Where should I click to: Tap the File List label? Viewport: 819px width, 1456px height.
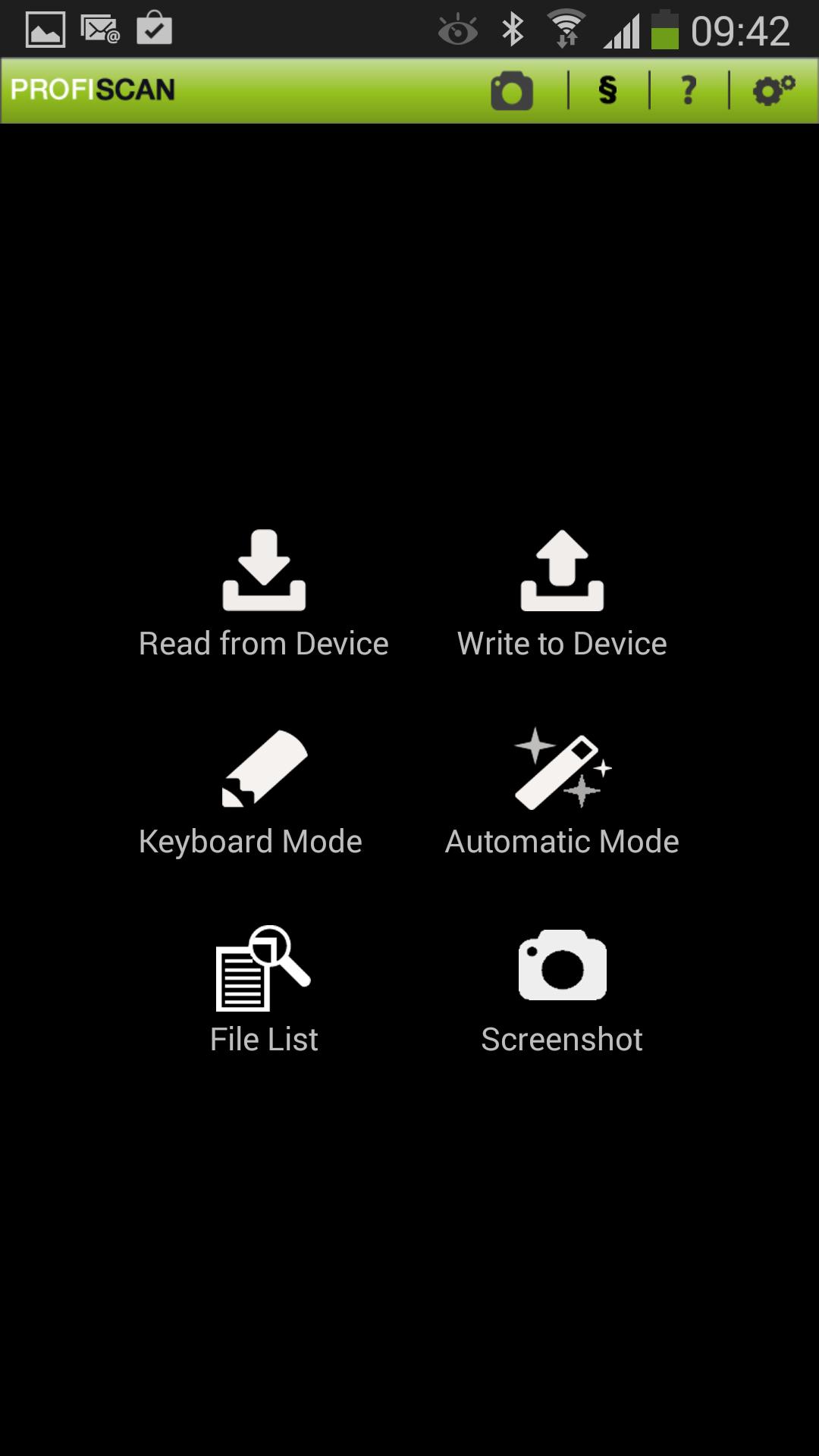click(264, 1039)
